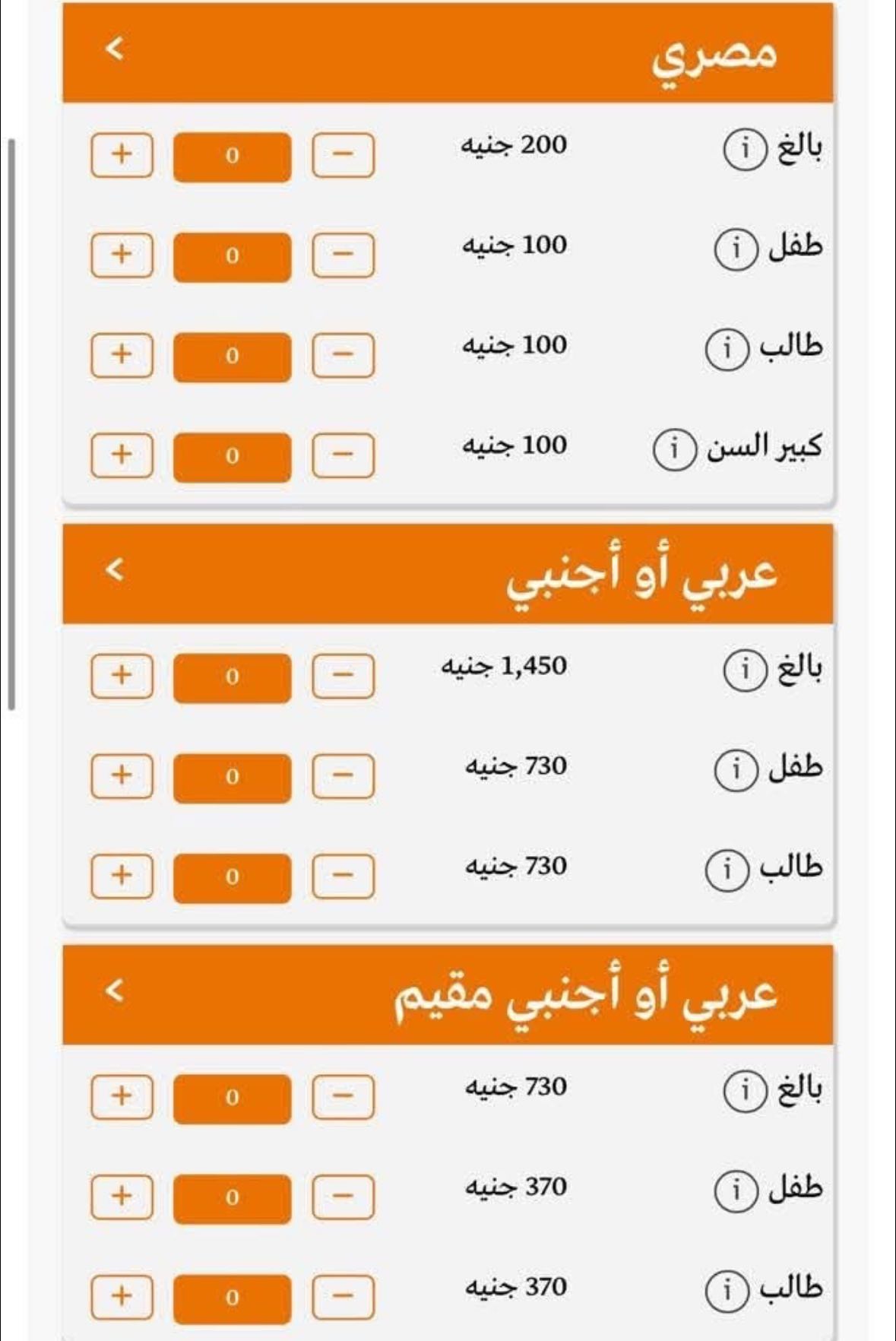Increase مصري بالغ ticket count
The height and width of the screenshot is (1341, 896).
coord(122,154)
